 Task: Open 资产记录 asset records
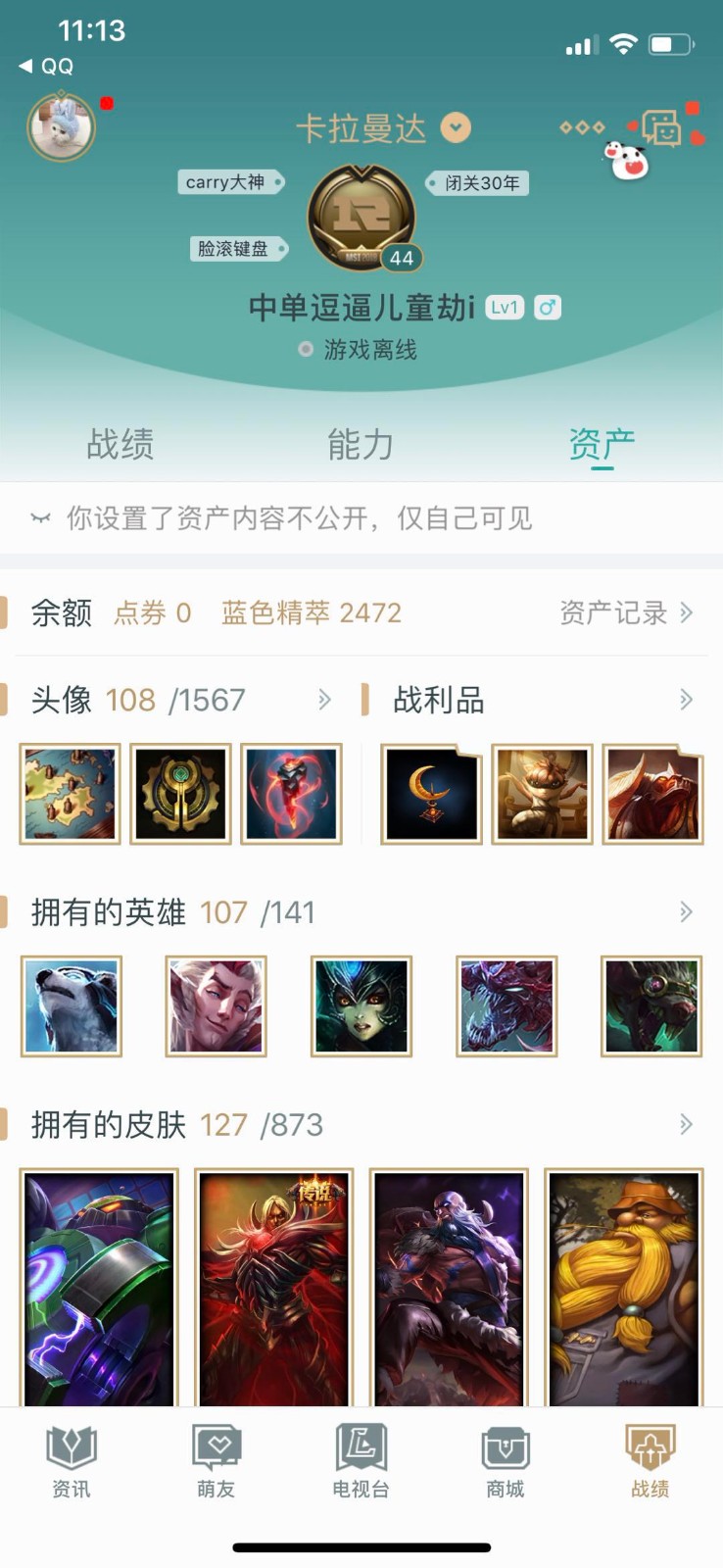[625, 612]
